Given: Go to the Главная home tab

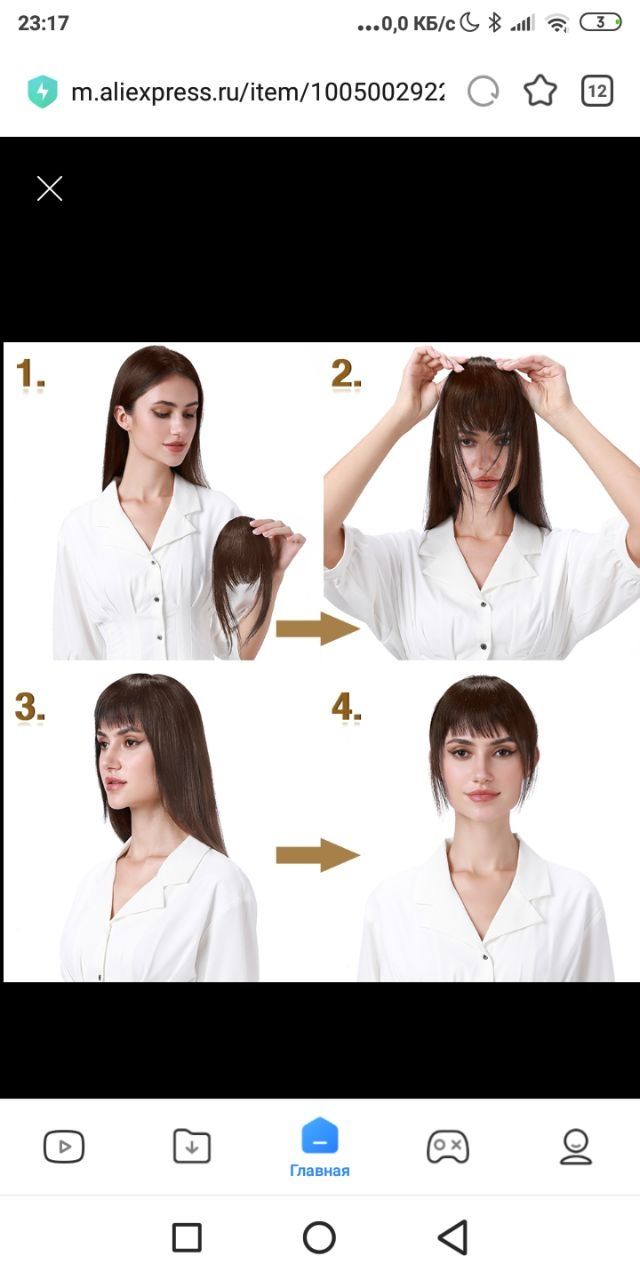Looking at the screenshot, I should tap(320, 1147).
